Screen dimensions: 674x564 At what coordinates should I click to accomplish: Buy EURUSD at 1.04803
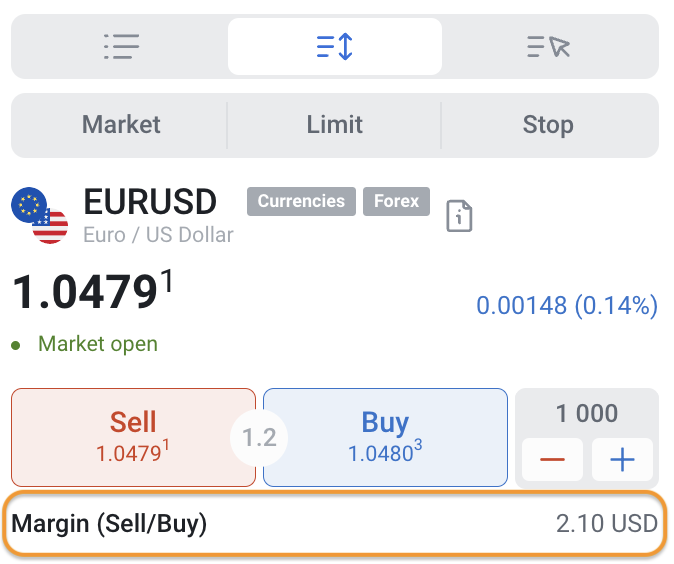click(x=385, y=437)
